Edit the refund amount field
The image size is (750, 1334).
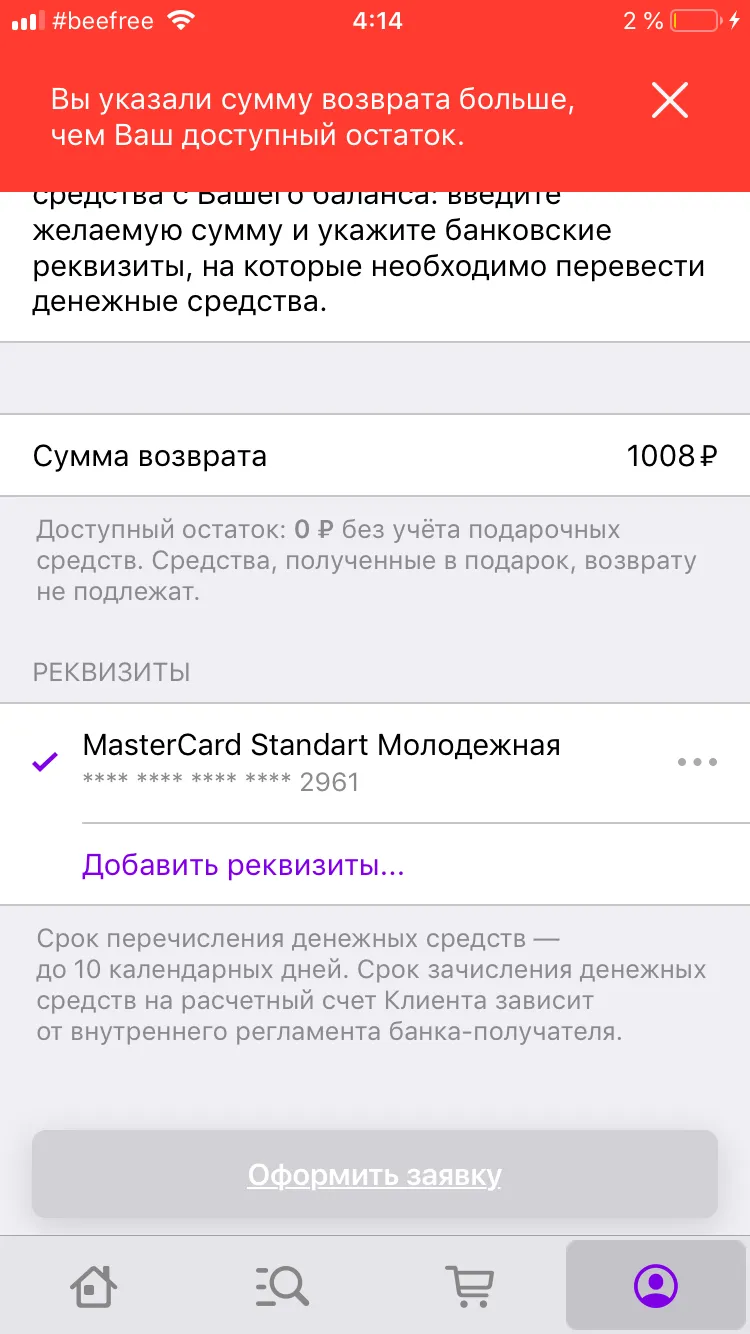(375, 456)
